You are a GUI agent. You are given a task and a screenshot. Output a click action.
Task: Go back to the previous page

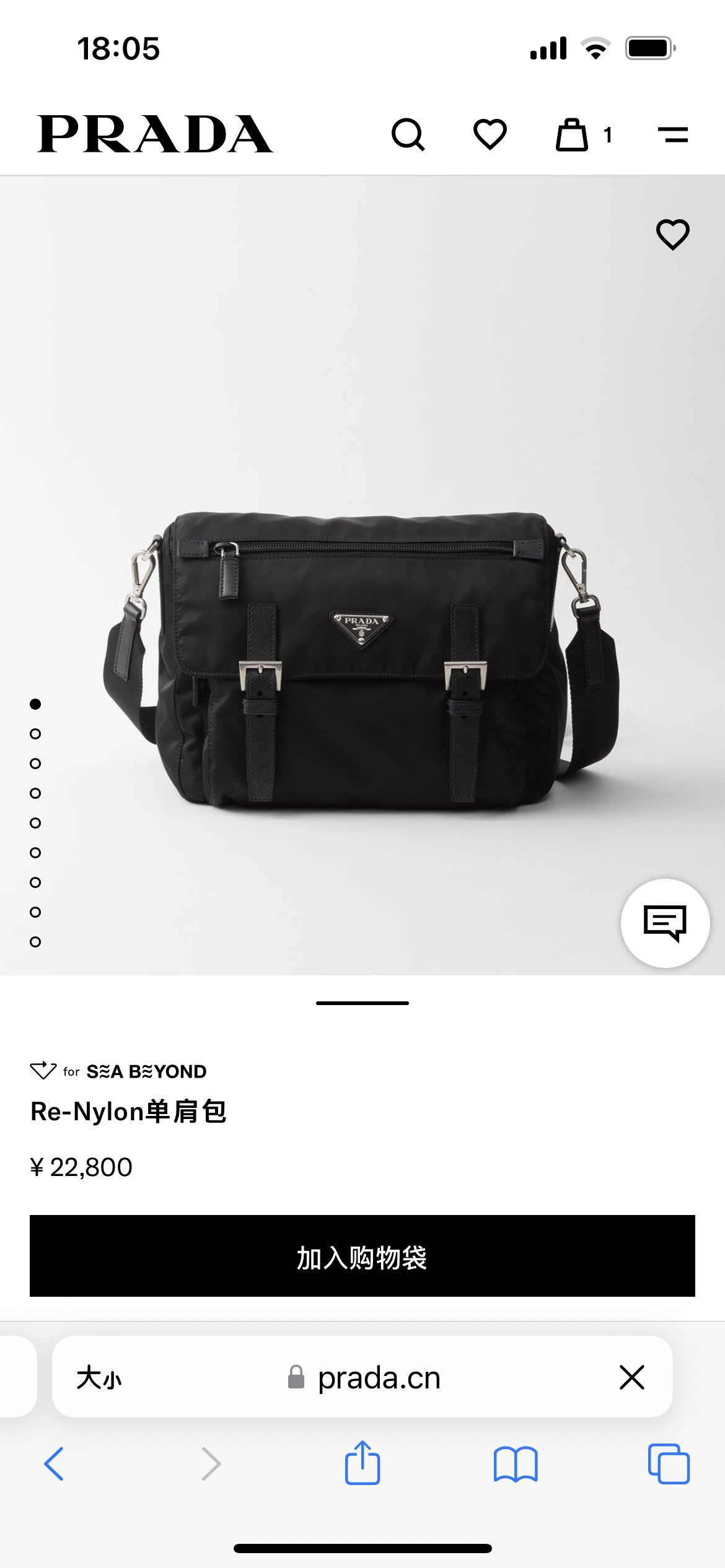click(55, 1464)
